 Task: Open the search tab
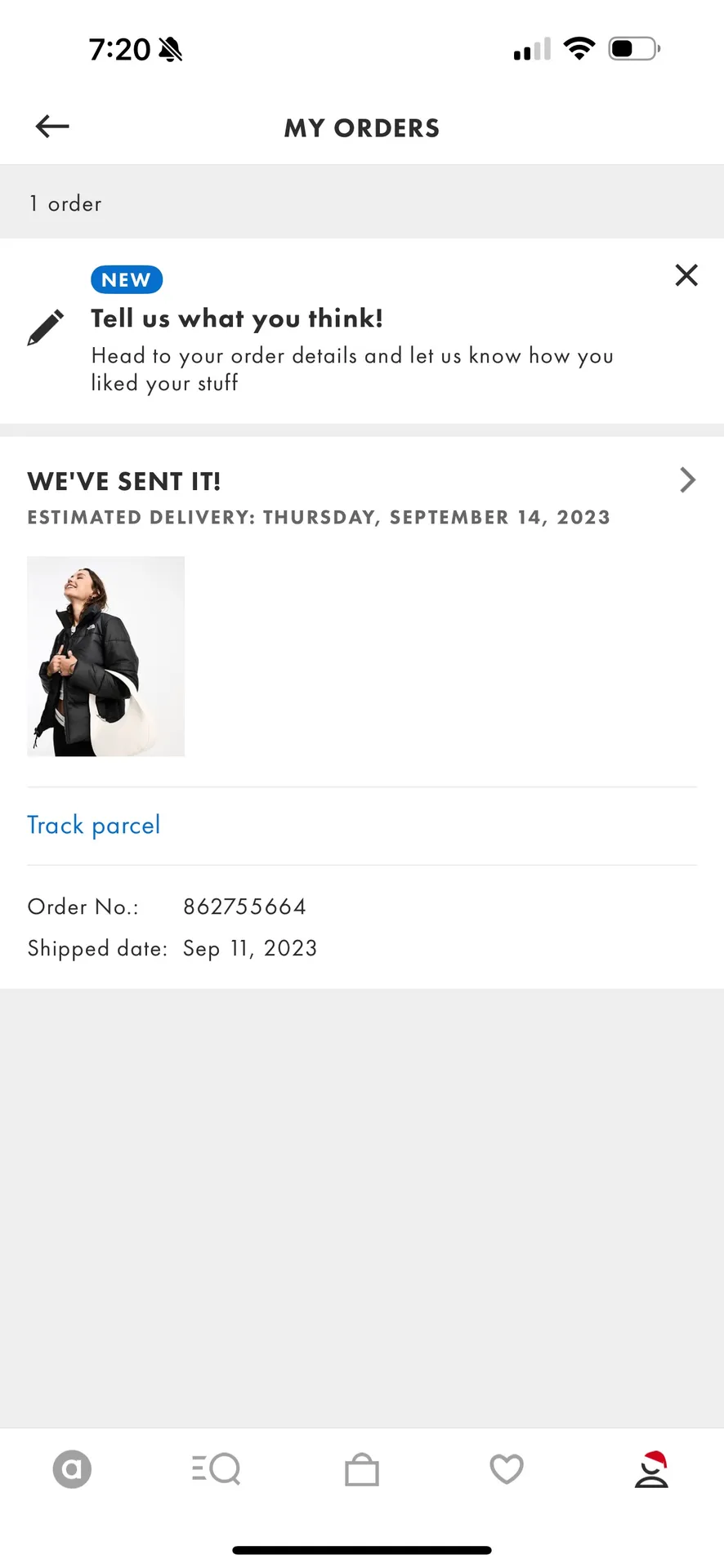[217, 1469]
